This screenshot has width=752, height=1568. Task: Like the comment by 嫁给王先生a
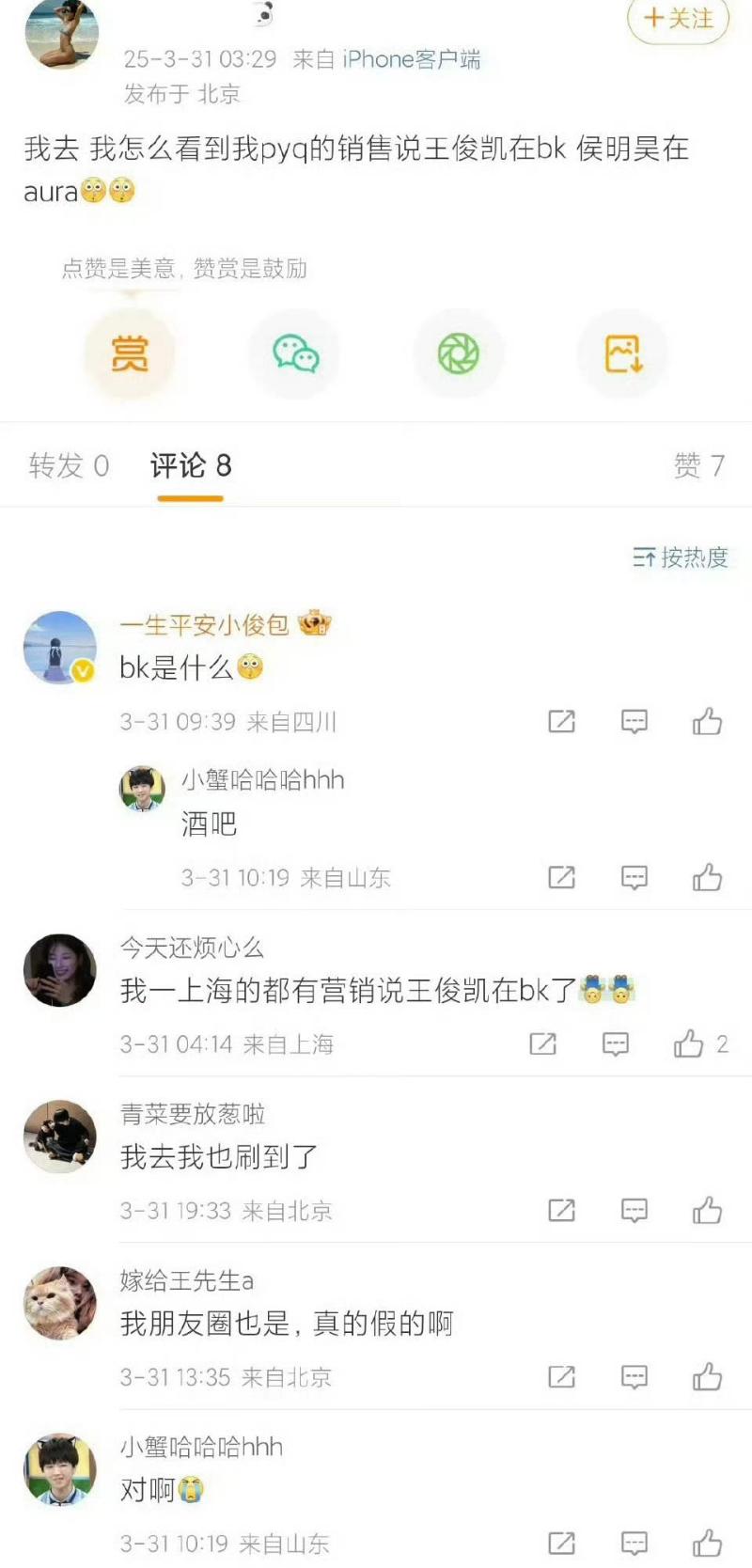[x=707, y=1377]
